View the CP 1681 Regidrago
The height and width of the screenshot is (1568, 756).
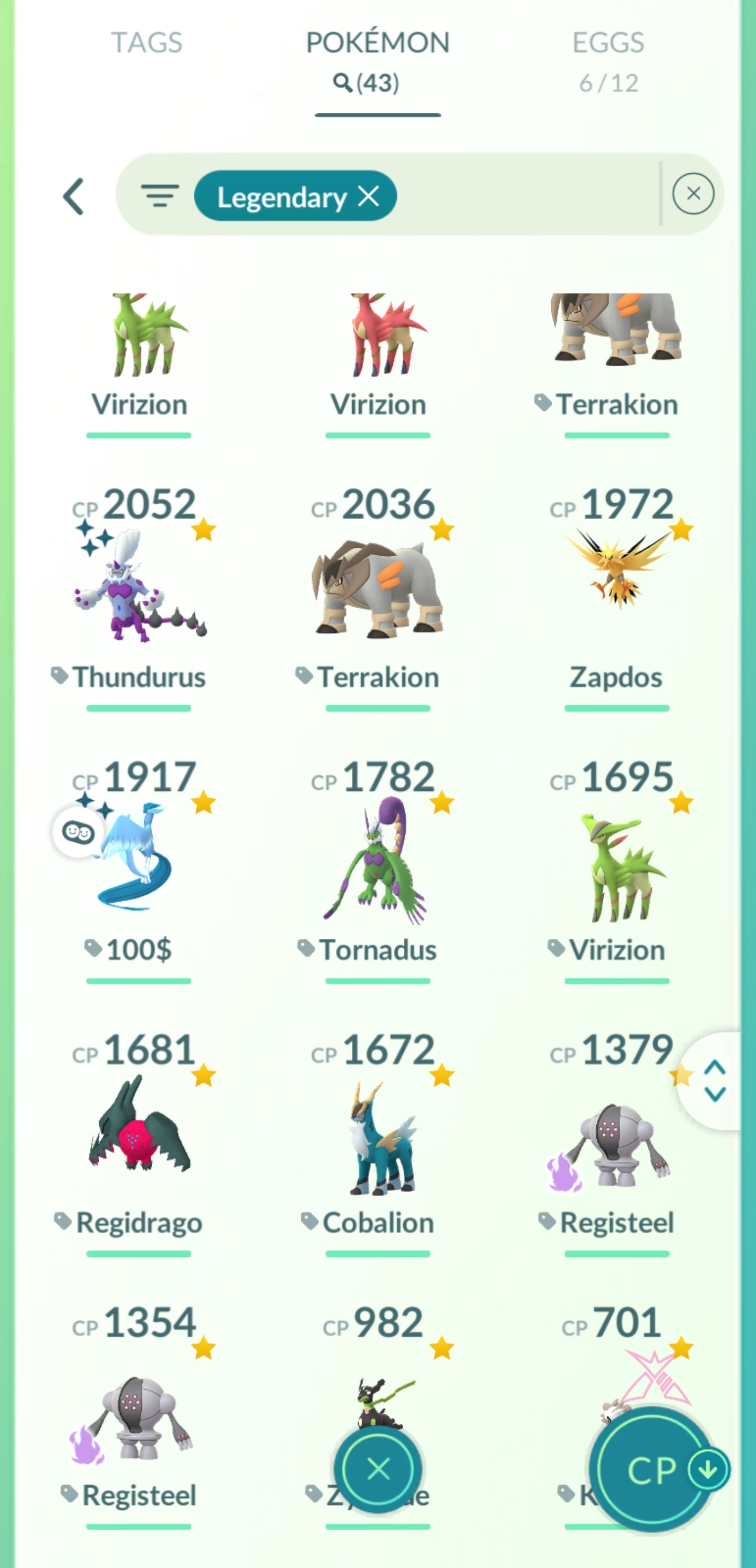point(140,1126)
